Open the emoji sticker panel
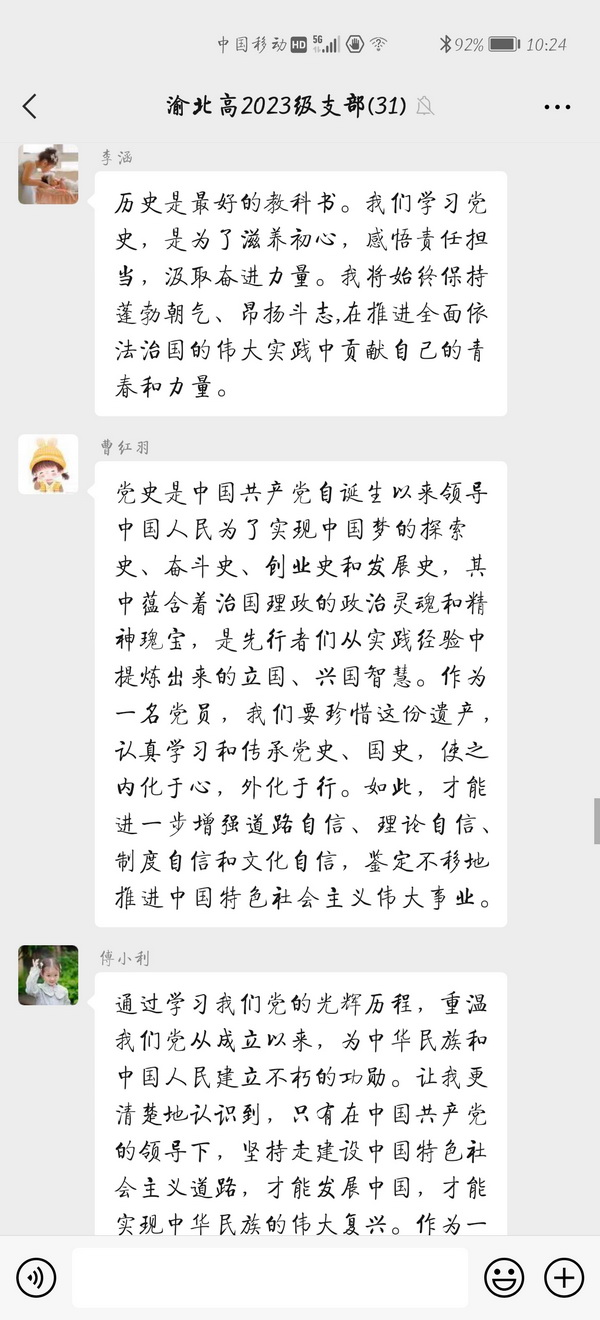Viewport: 600px width, 1320px height. point(504,1277)
